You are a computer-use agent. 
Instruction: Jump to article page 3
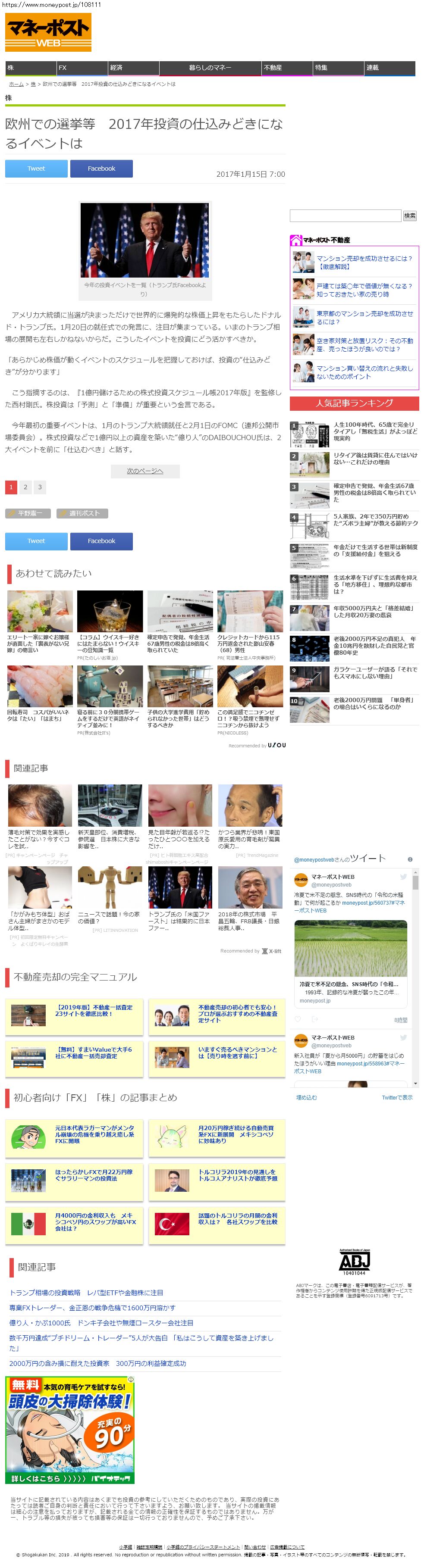(x=40, y=487)
